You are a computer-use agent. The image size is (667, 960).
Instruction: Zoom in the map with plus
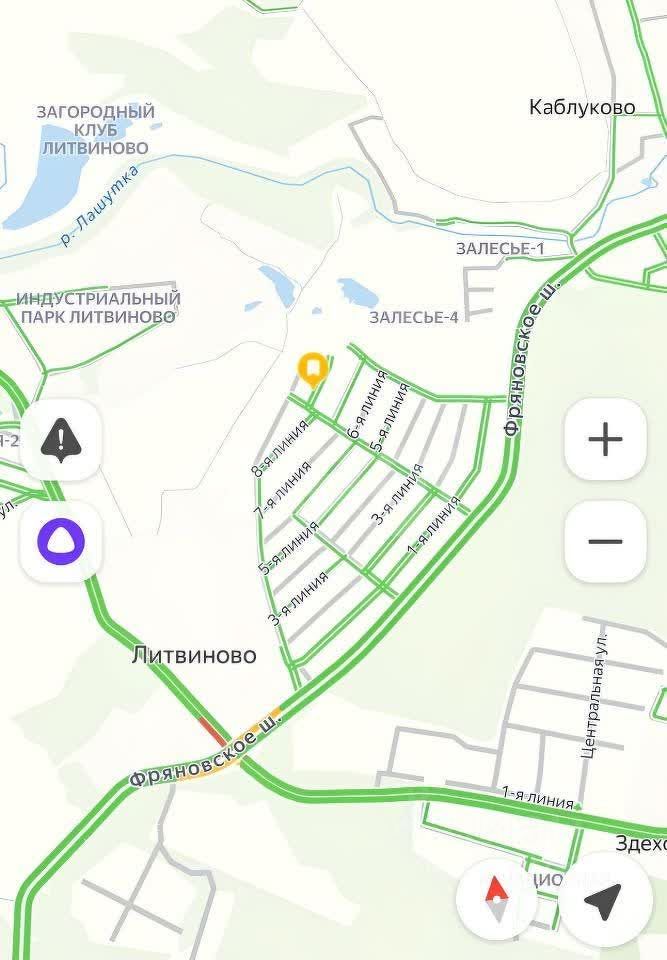605,439
